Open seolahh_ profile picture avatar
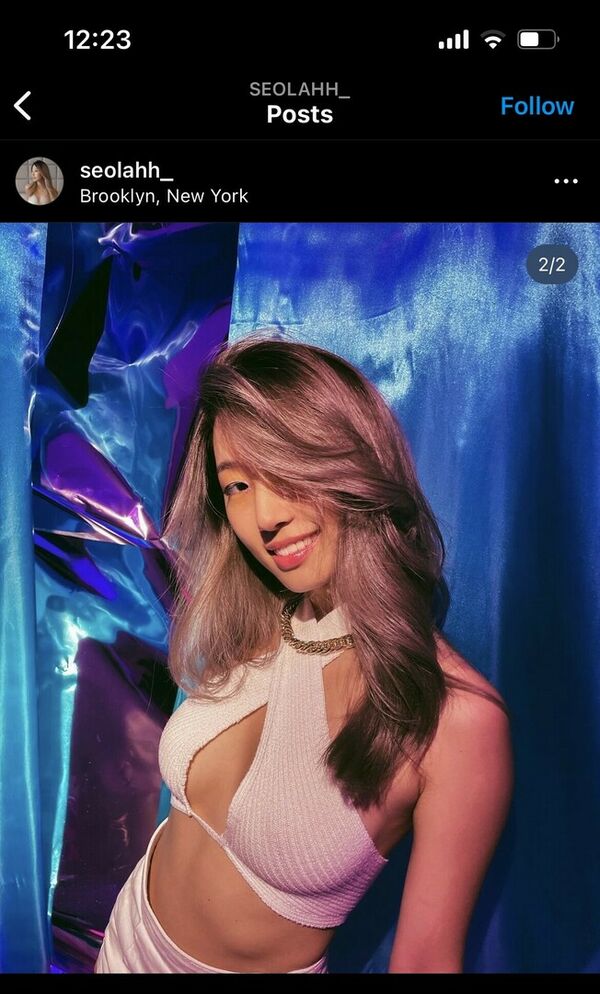The width and height of the screenshot is (600, 994). coord(39,181)
